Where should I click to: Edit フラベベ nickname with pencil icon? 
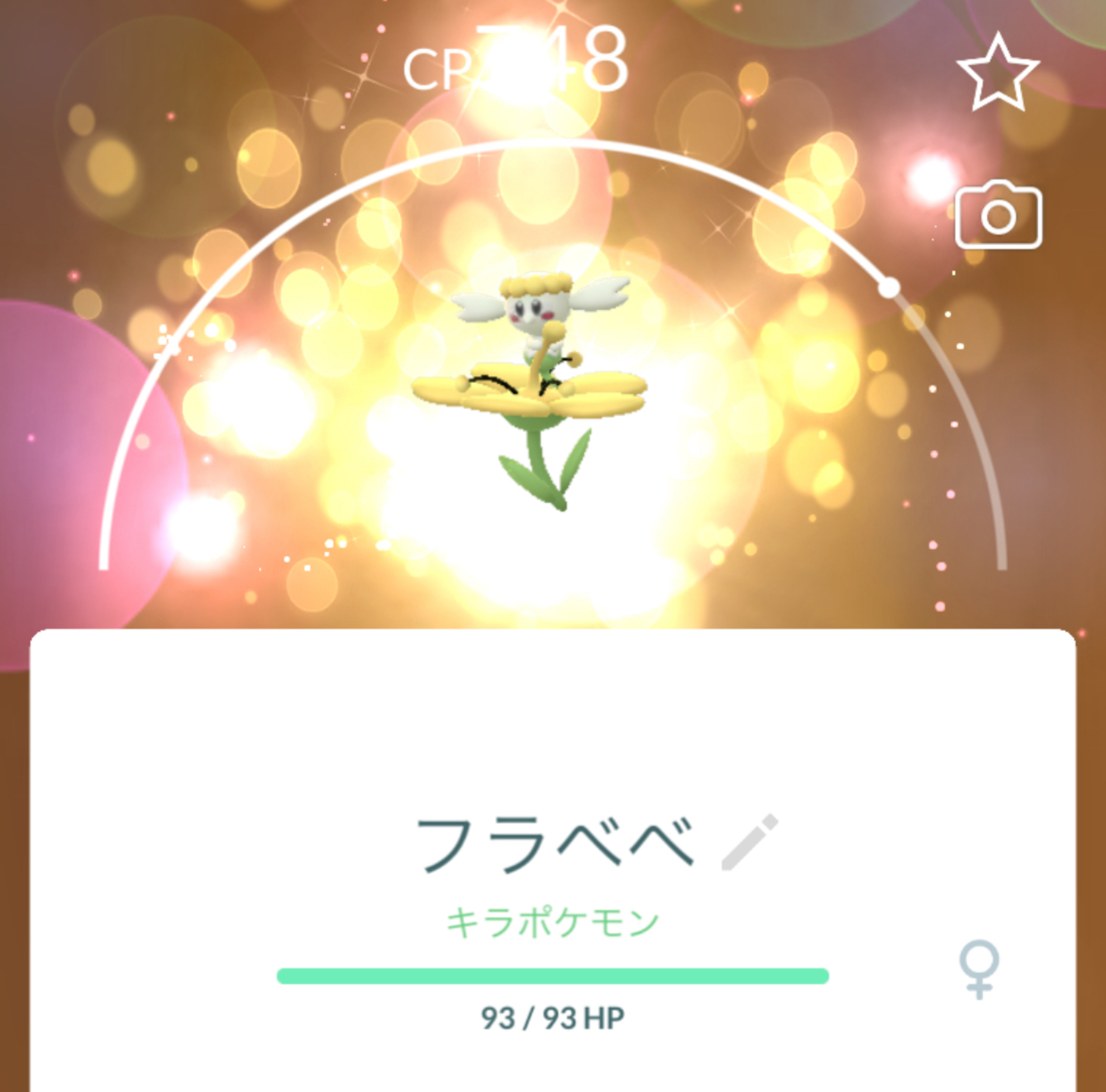pyautogui.click(x=749, y=842)
